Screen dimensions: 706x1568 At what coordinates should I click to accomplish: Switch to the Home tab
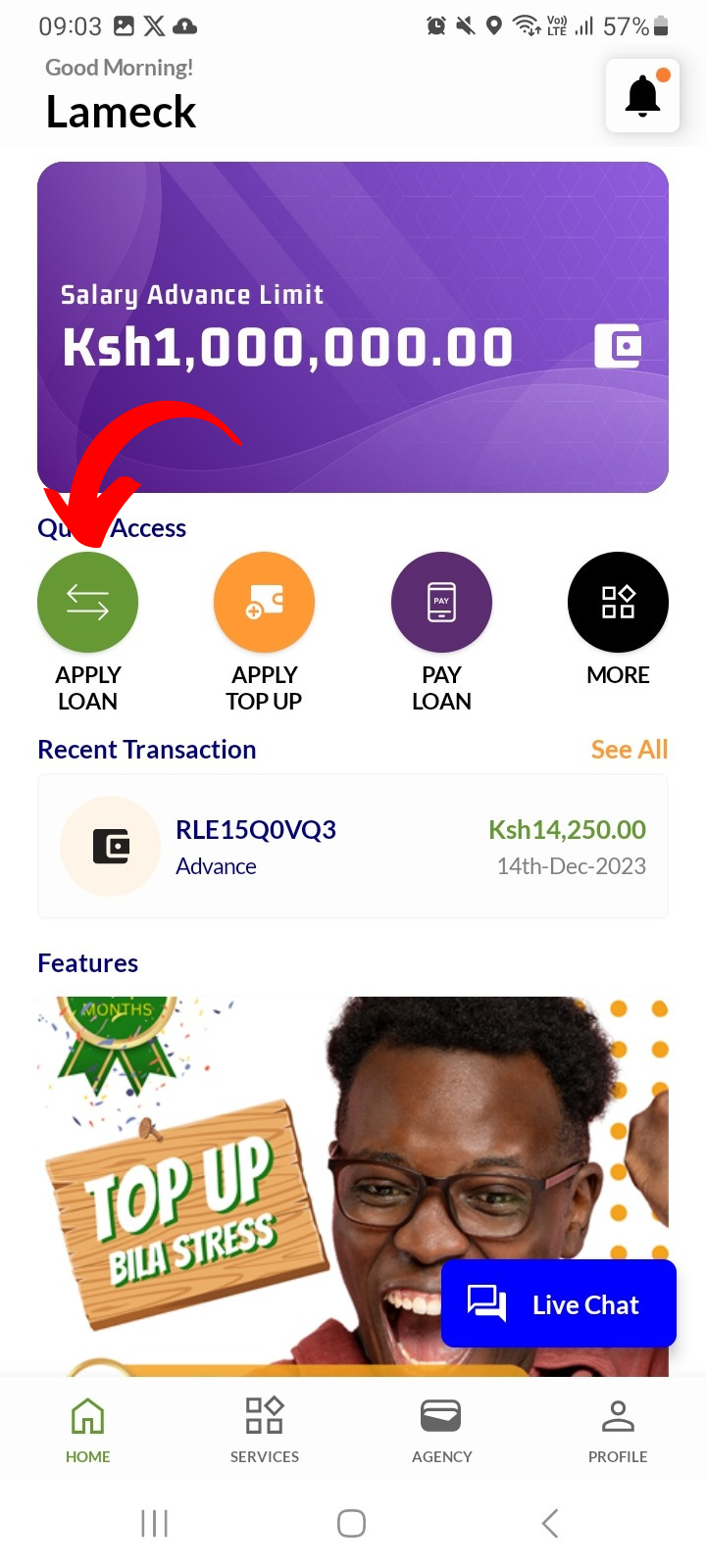(x=87, y=1431)
